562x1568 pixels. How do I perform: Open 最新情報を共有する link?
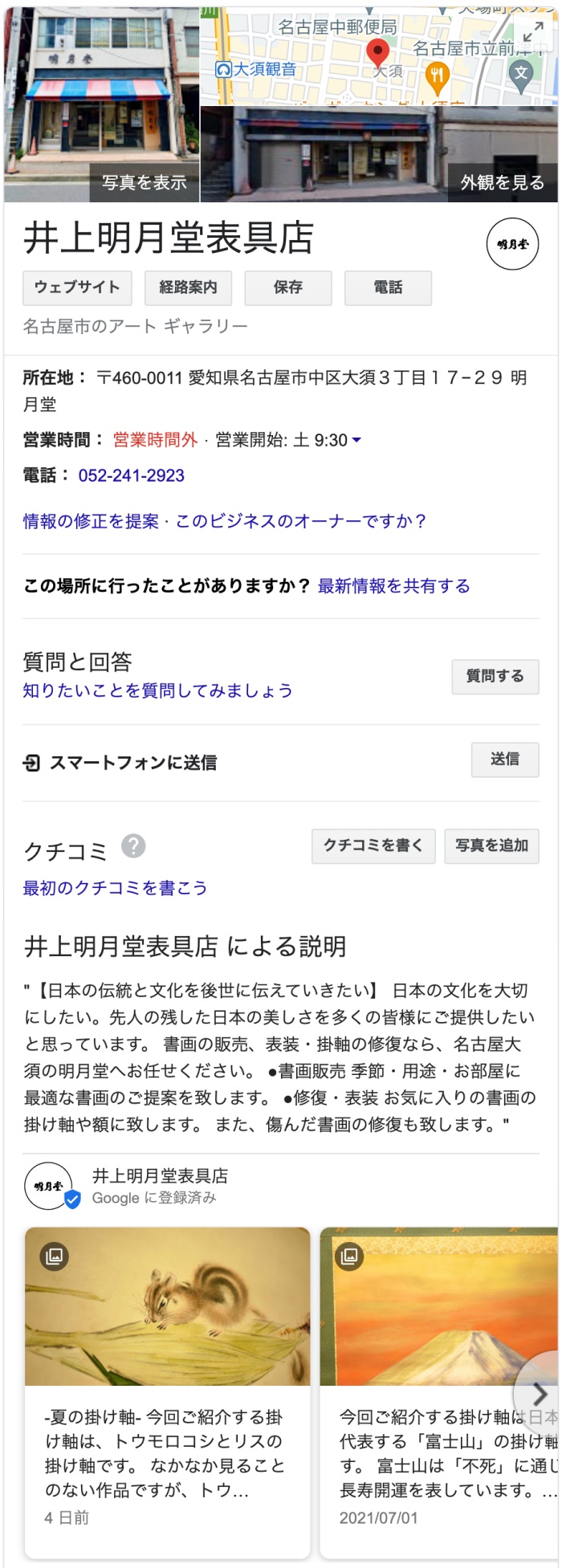coord(393,586)
